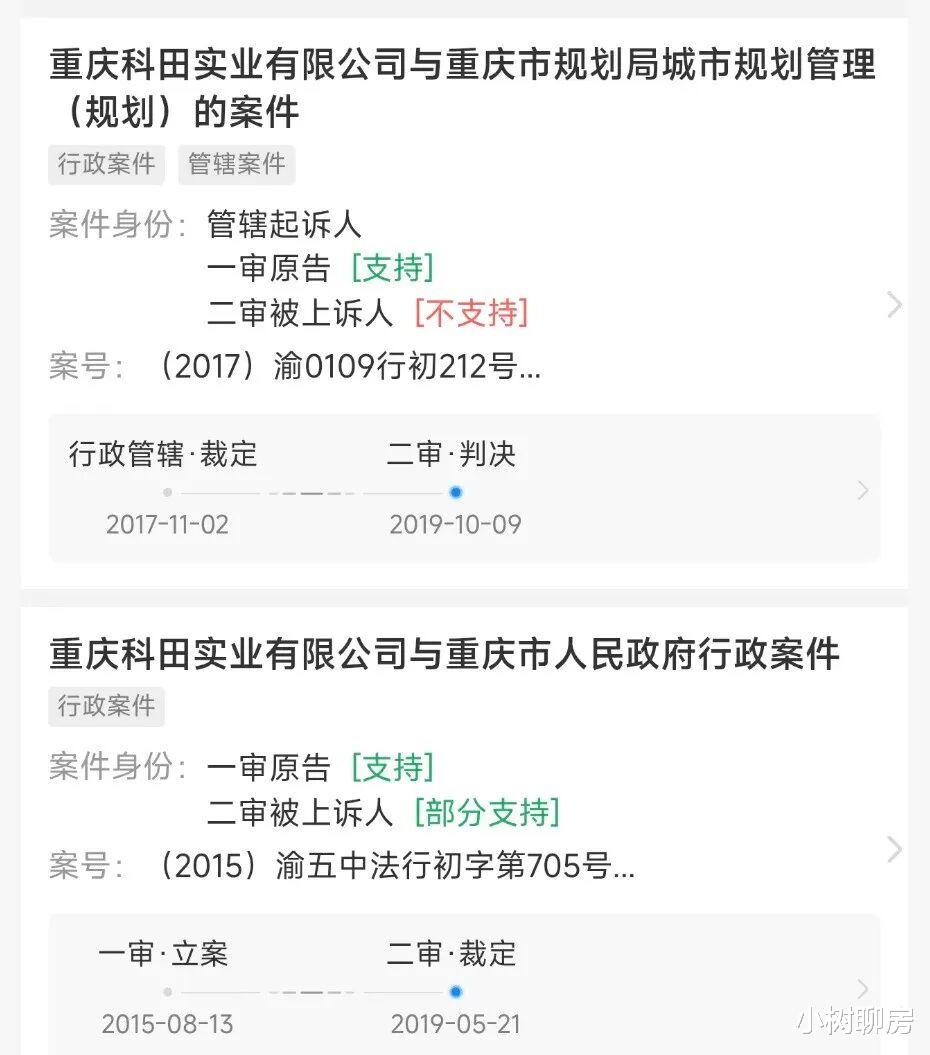Expand the 行政管辖·裁定 to 二审·判决 timeline
The image size is (930, 1055).
tap(464, 489)
